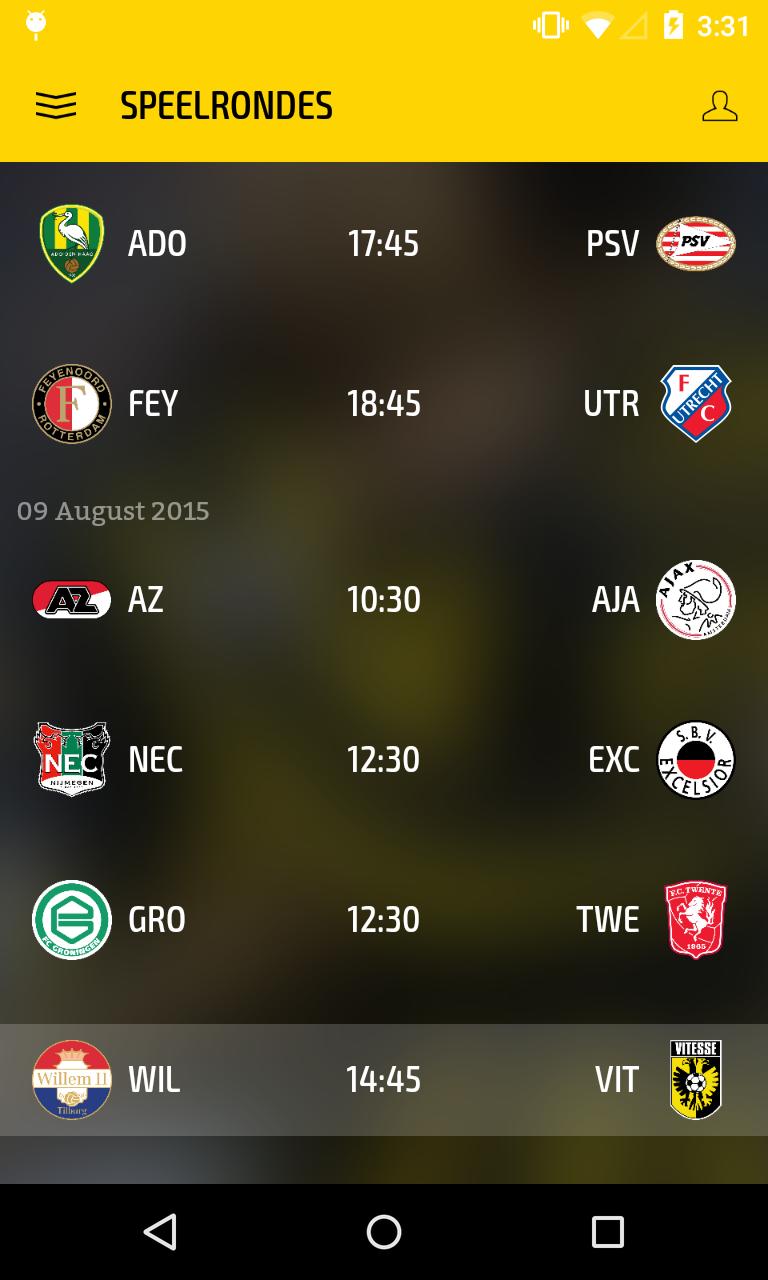
Task: Open the NEC Nijmegen crest
Action: (x=71, y=759)
